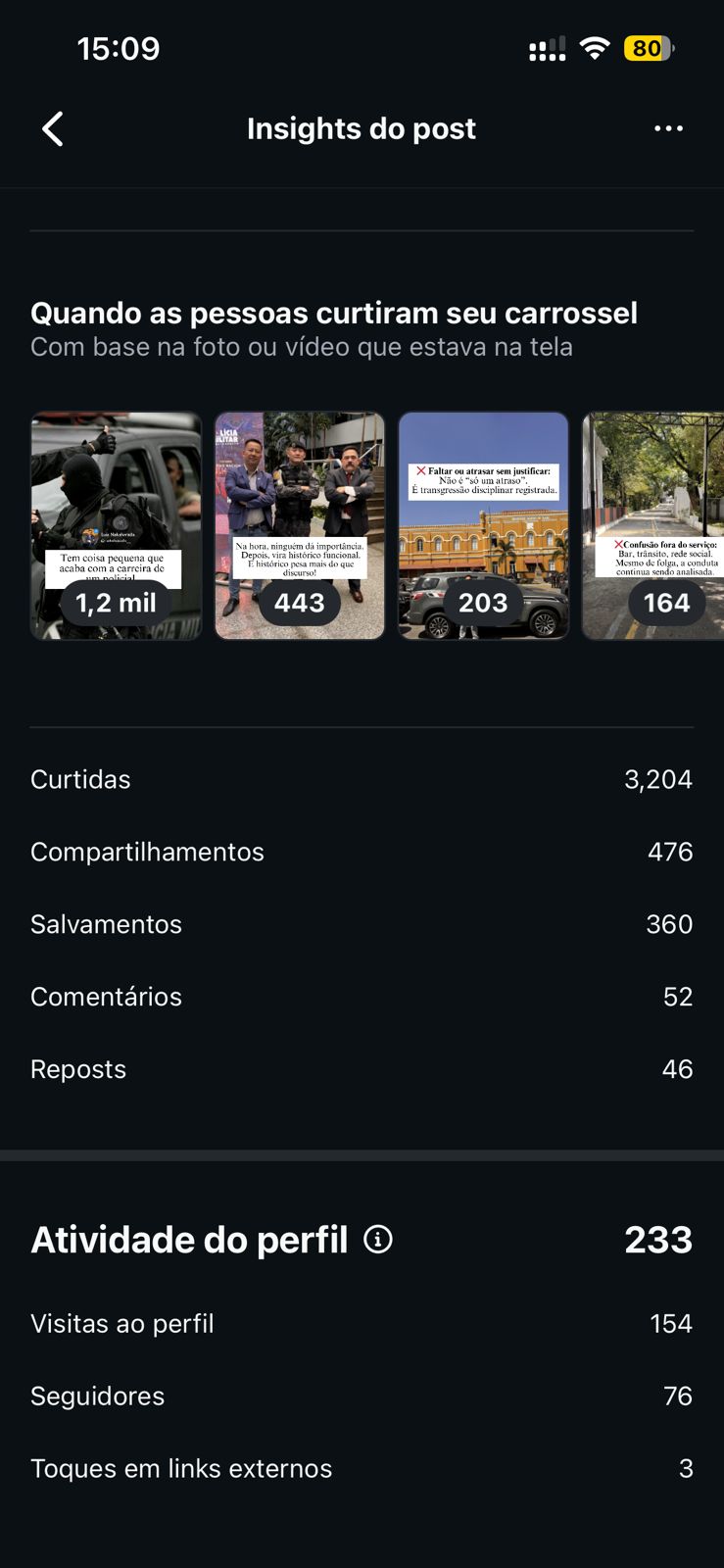Viewport: 724px width, 1568px height.
Task: View the carousel slide with 203 likes
Action: tap(483, 526)
